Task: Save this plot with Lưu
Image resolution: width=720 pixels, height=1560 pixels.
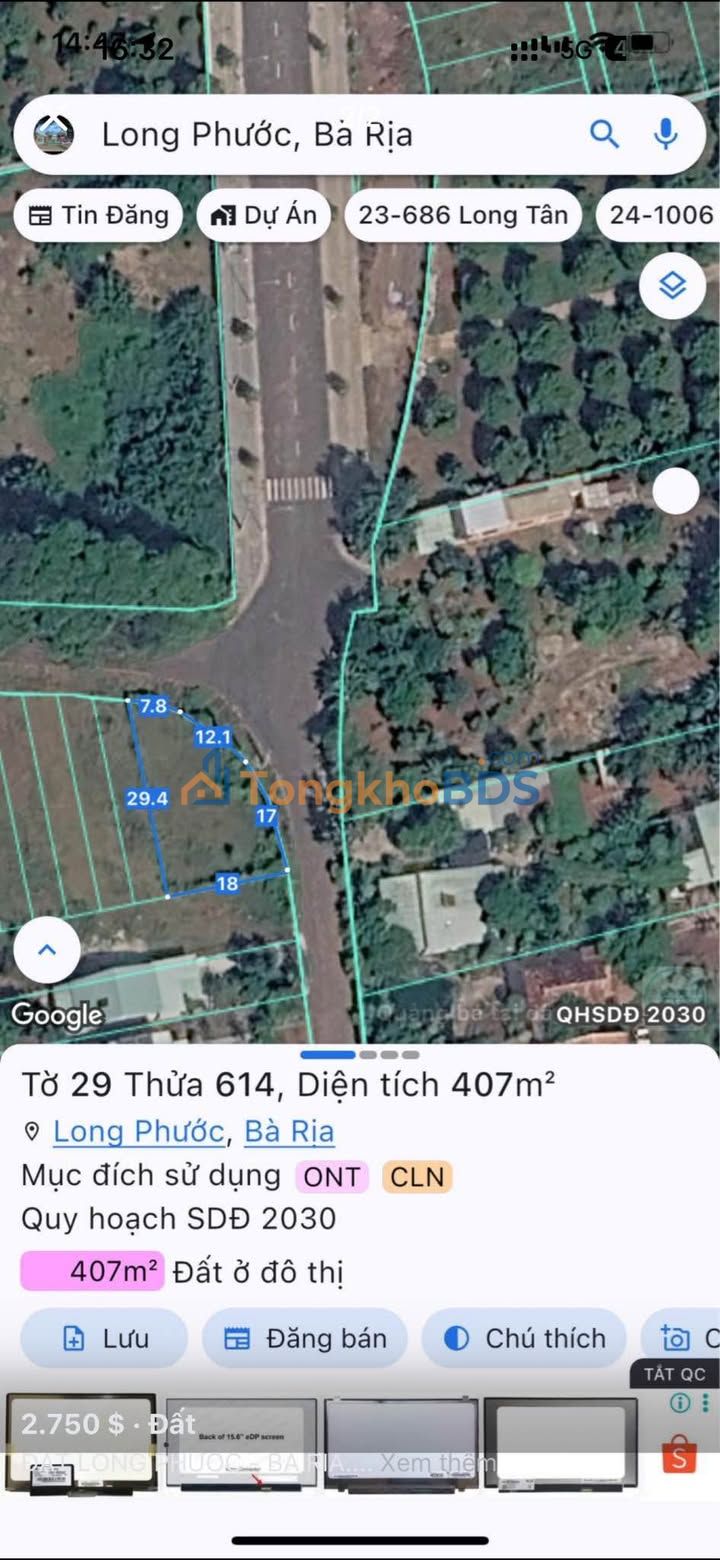Action: point(104,1338)
